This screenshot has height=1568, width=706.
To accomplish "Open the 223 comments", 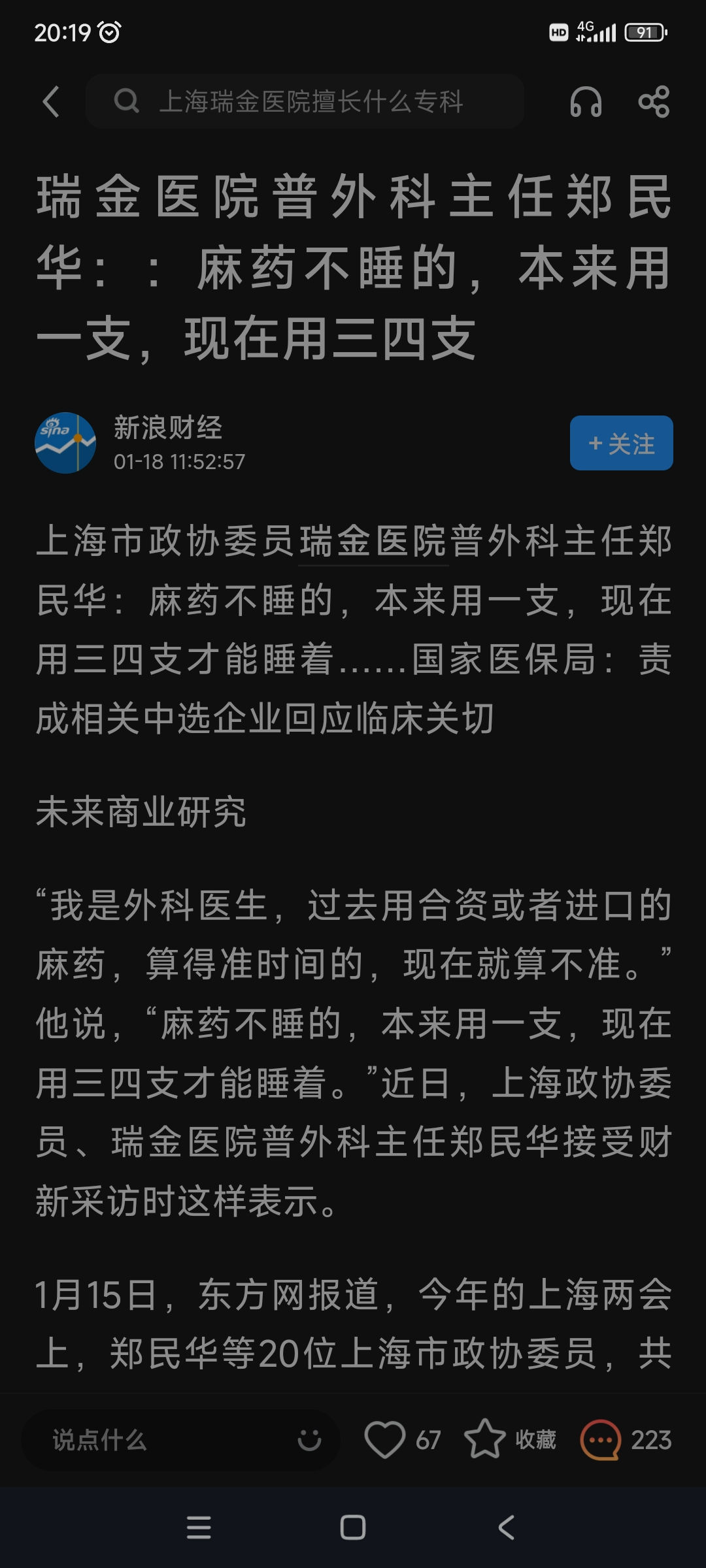I will 626,1440.
